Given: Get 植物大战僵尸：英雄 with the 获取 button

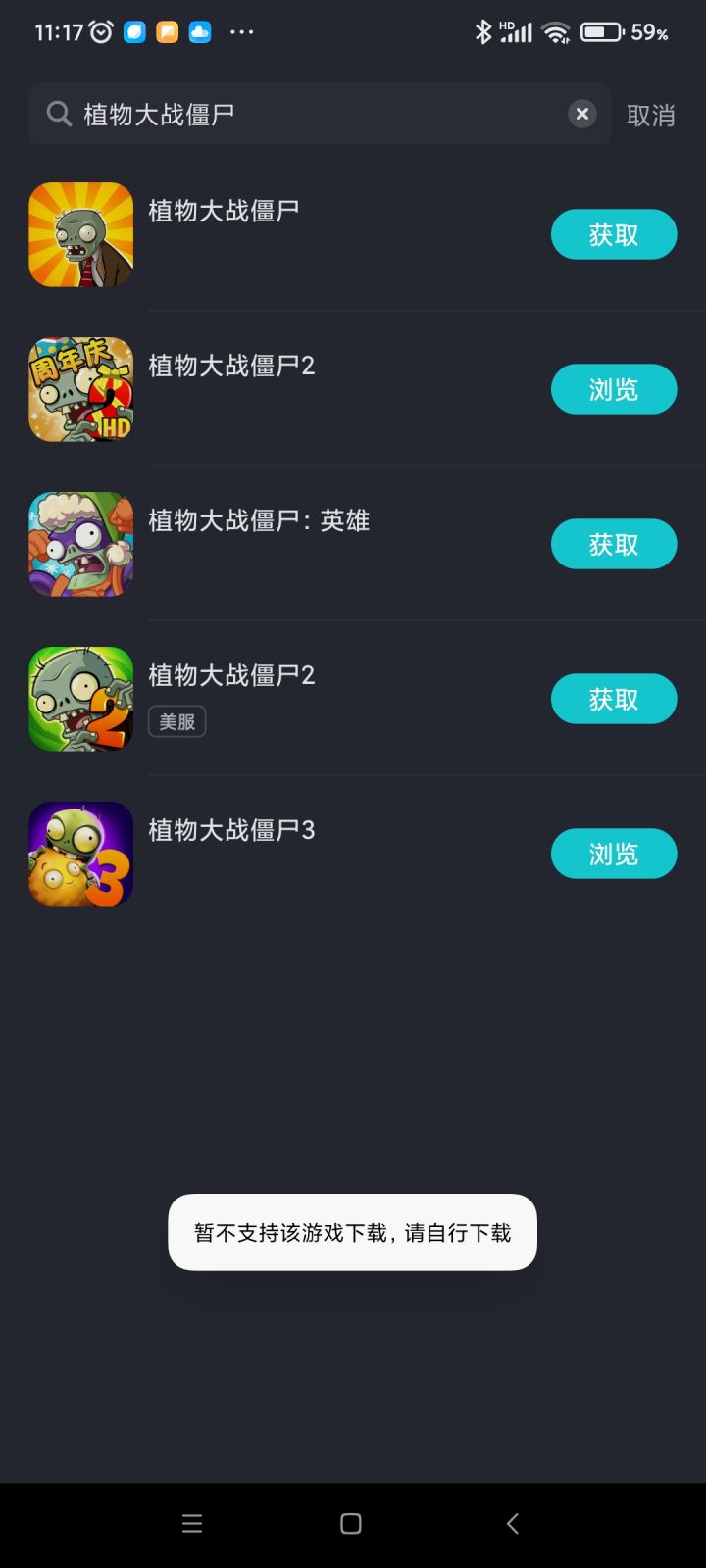Looking at the screenshot, I should (613, 545).
